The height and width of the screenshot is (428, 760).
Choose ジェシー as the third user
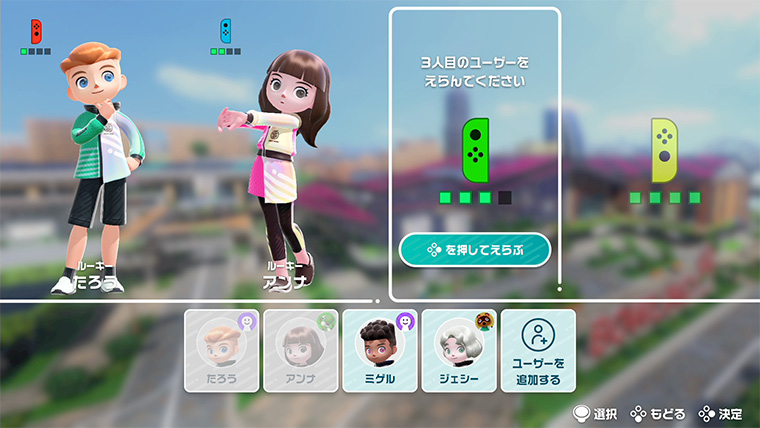click(x=459, y=350)
